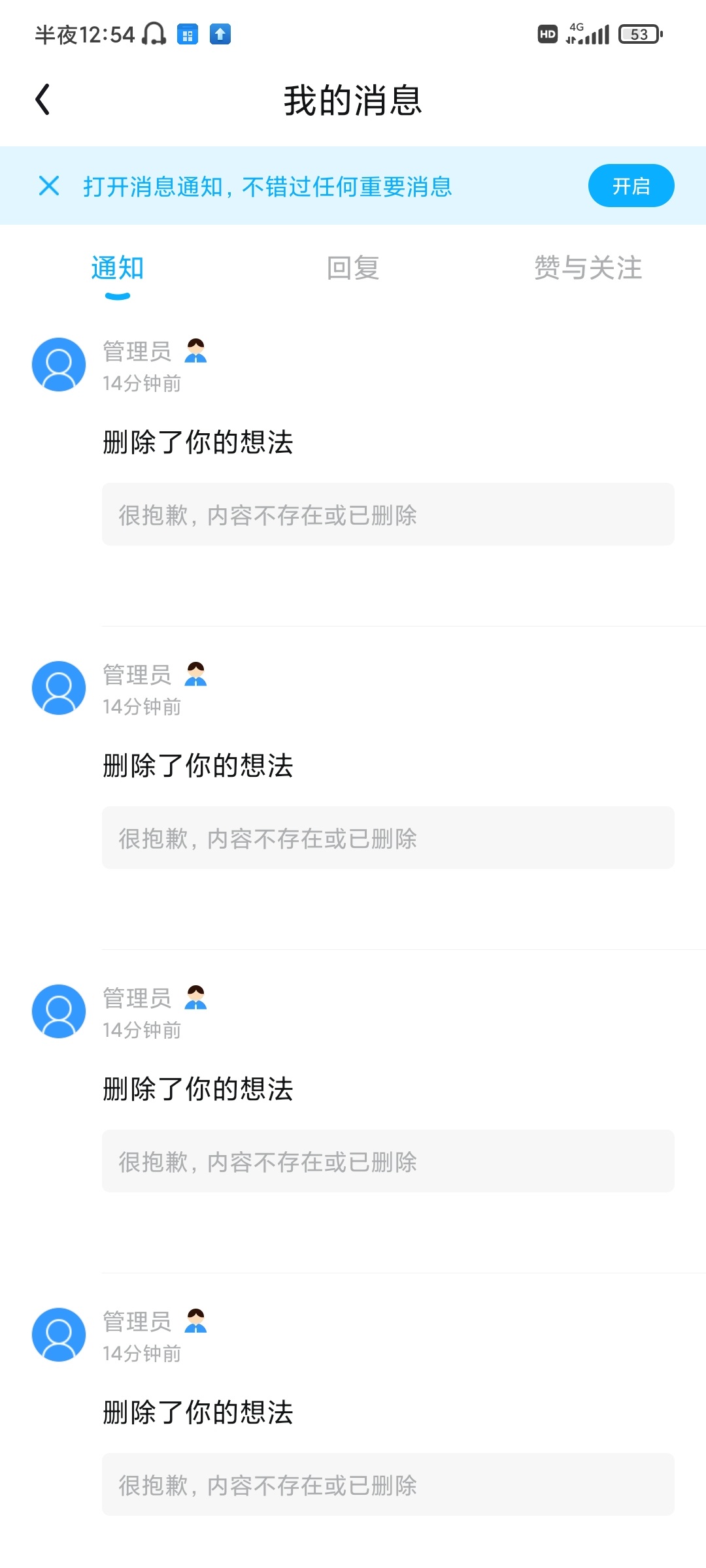
Task: Switch to the 回复 tab
Action: [x=353, y=268]
